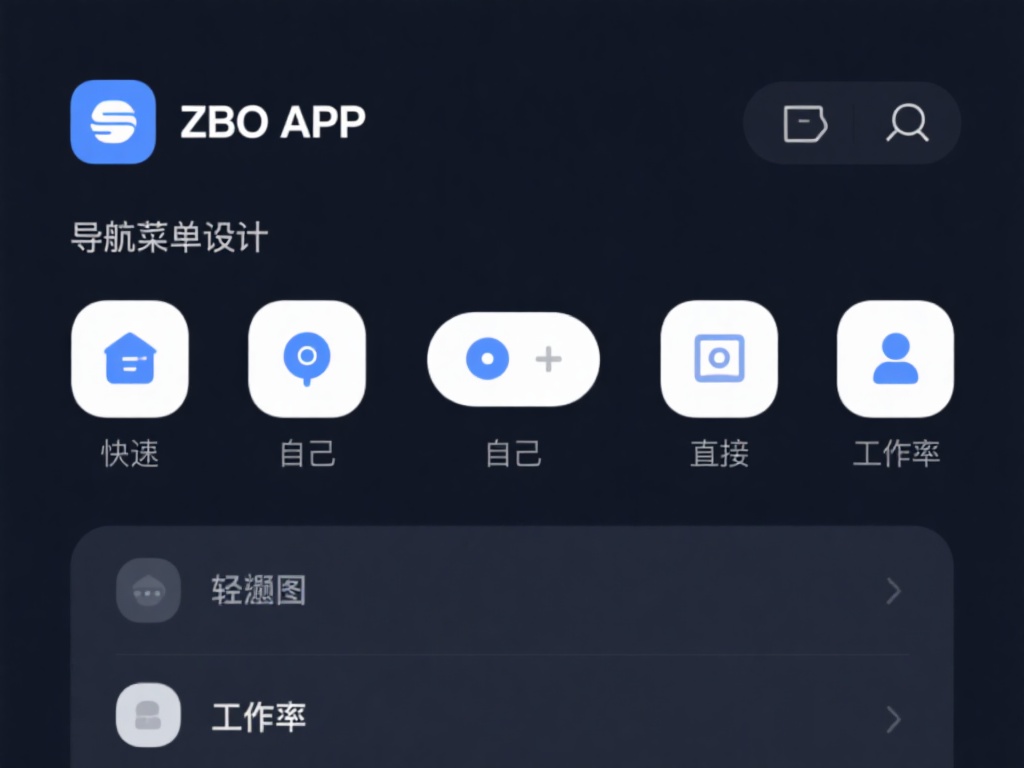Open the tag icon next to search
The width and height of the screenshot is (1024, 768).
pos(804,124)
